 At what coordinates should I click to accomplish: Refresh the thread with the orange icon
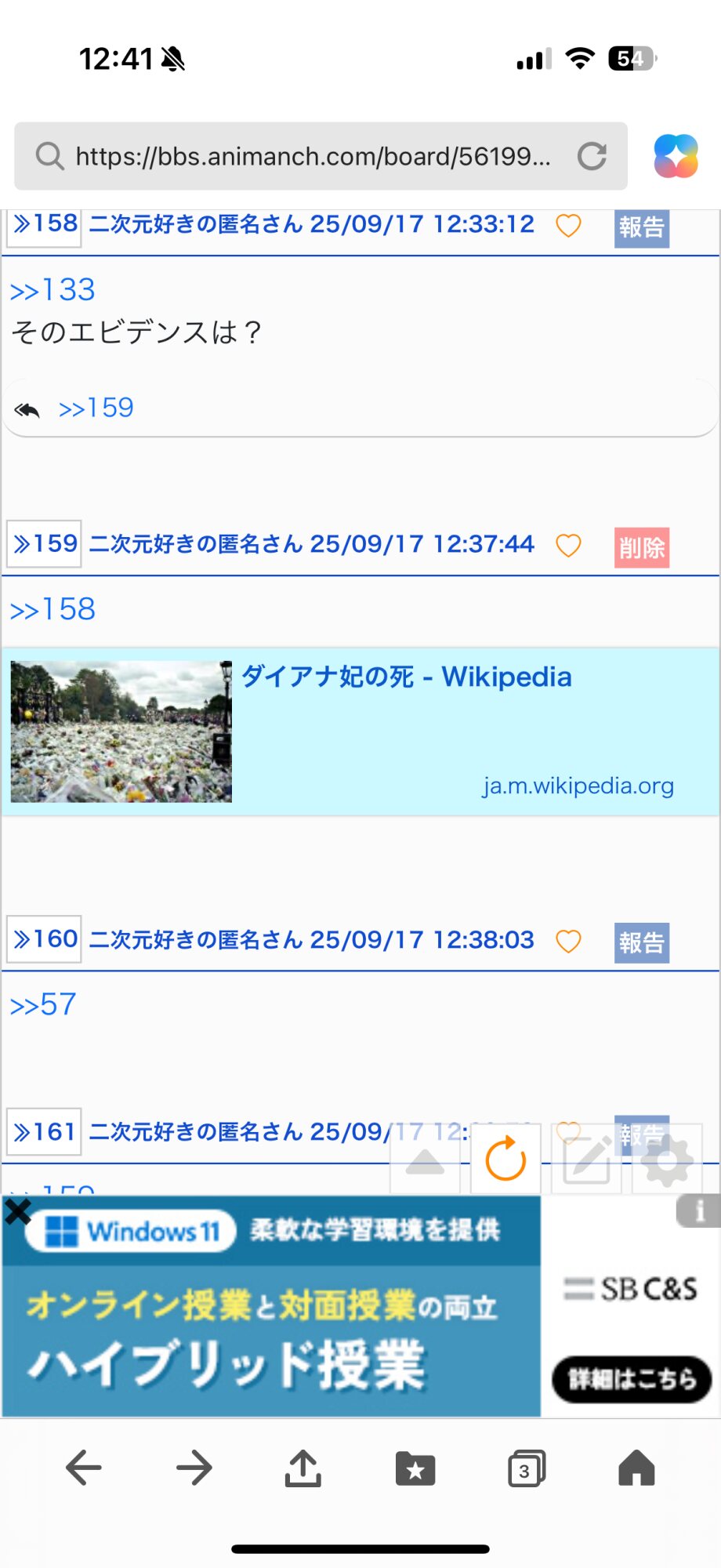coord(505,1159)
